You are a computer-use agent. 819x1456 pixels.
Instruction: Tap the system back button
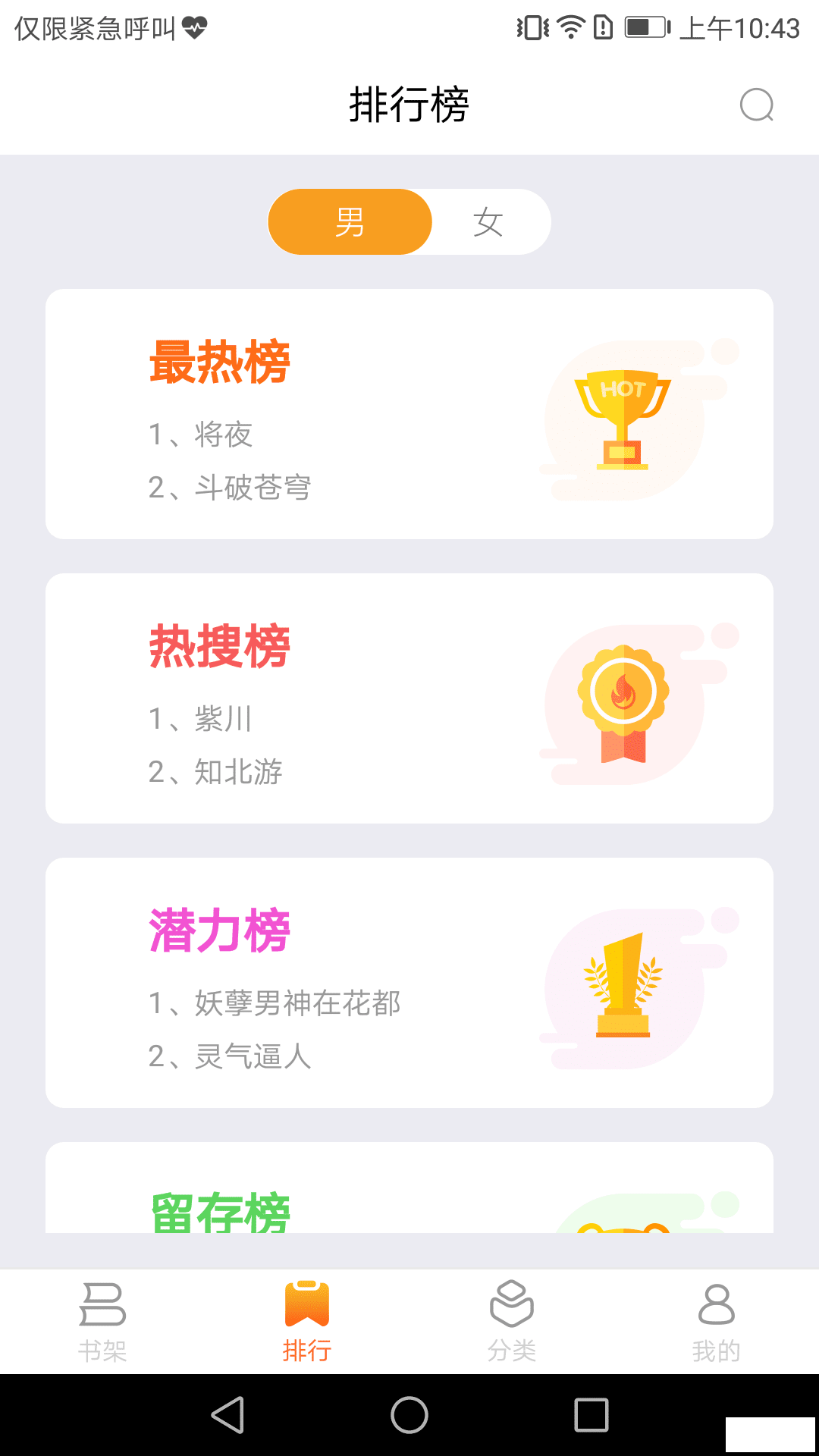click(x=227, y=1415)
